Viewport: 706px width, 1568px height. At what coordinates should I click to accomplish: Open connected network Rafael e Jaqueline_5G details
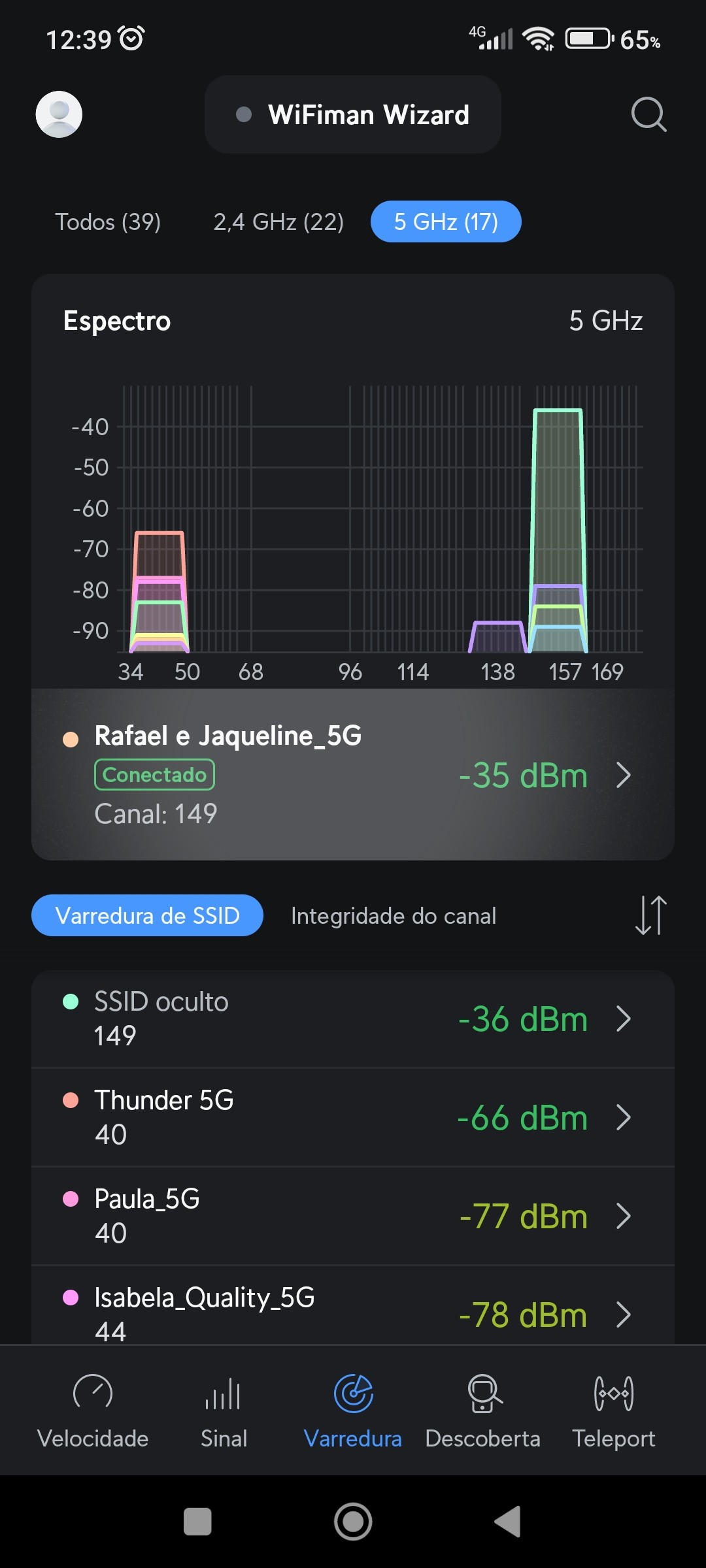[x=353, y=775]
